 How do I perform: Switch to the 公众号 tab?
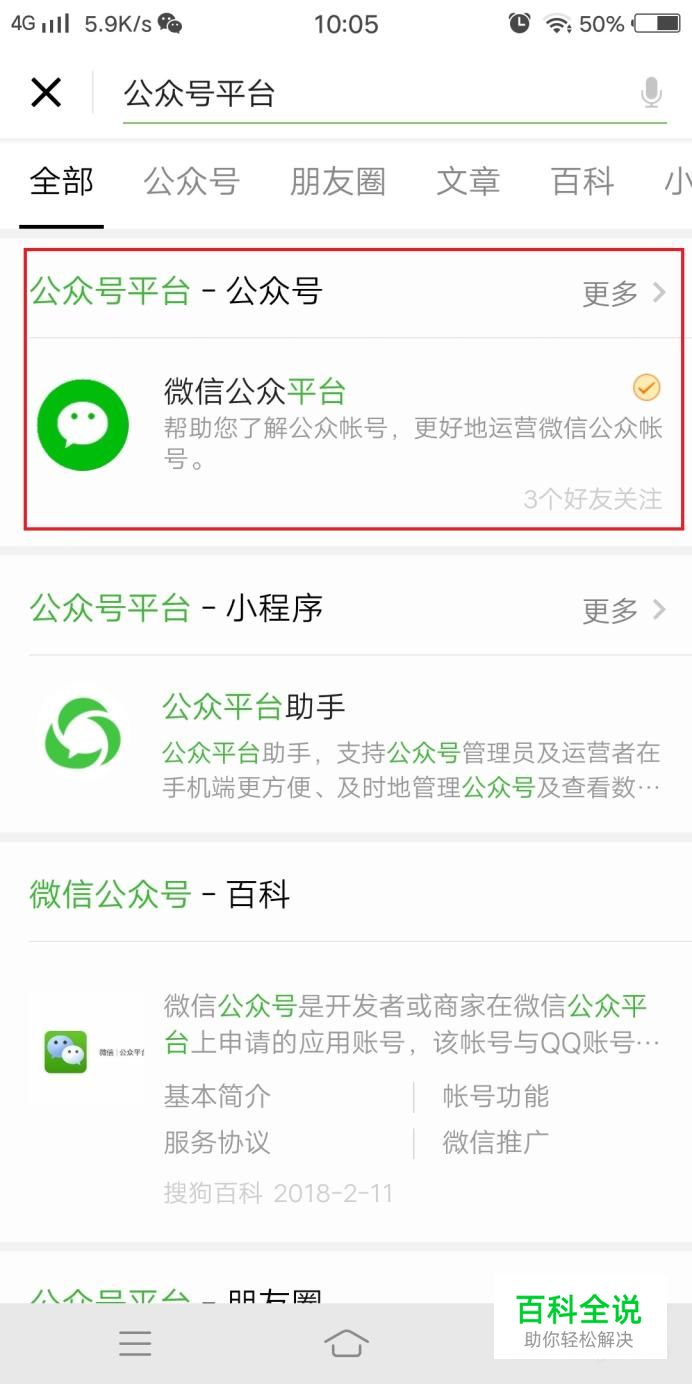pyautogui.click(x=191, y=182)
